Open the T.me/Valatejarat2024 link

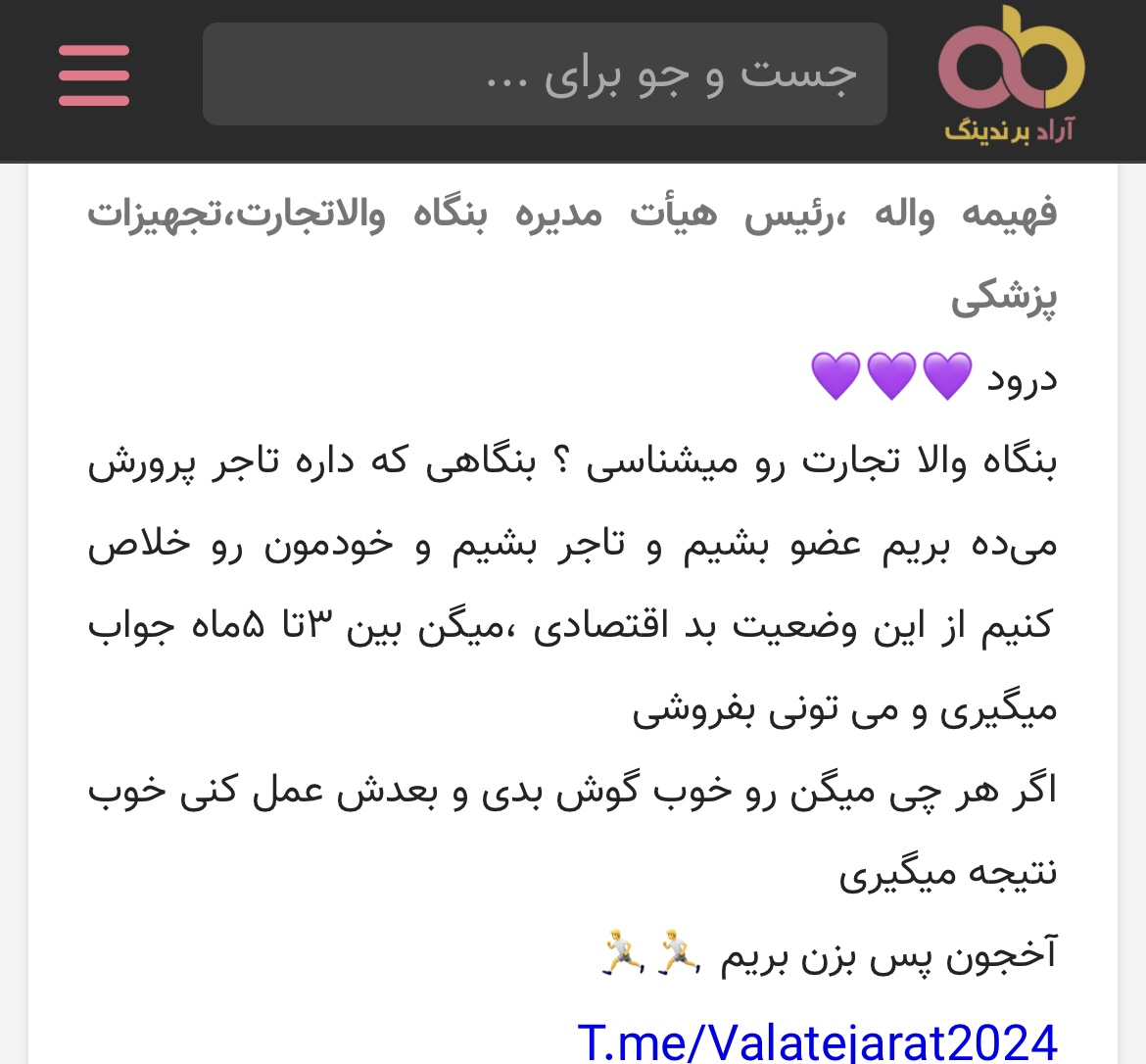(817, 1040)
